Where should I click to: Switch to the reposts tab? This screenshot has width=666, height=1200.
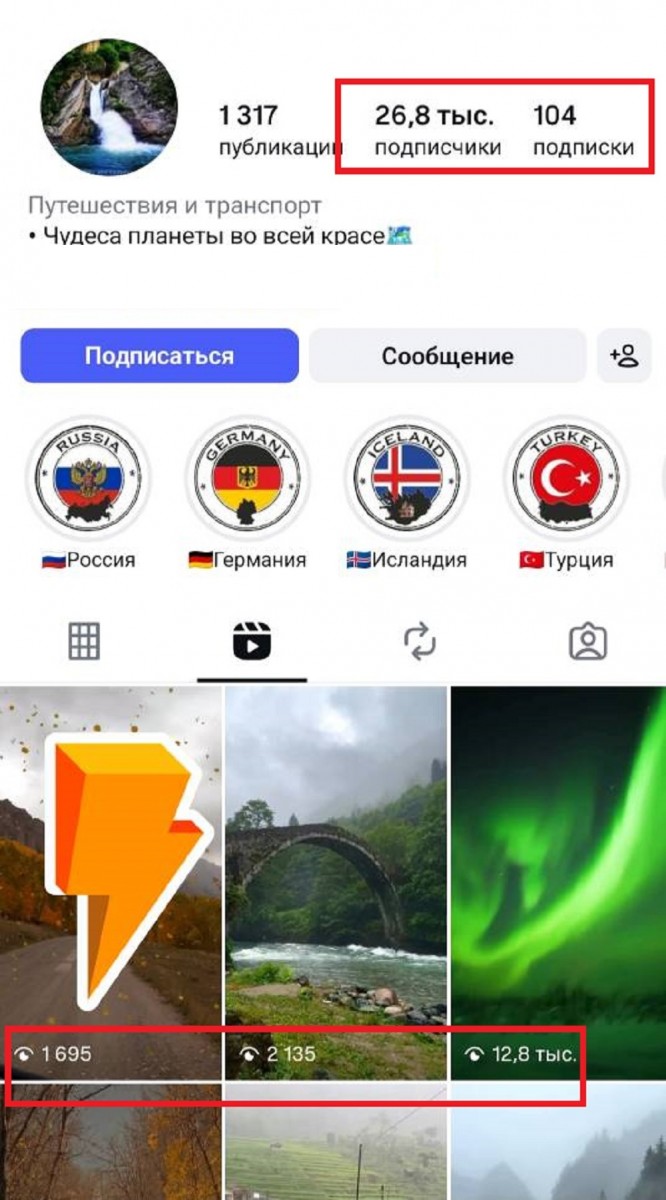click(x=420, y=642)
